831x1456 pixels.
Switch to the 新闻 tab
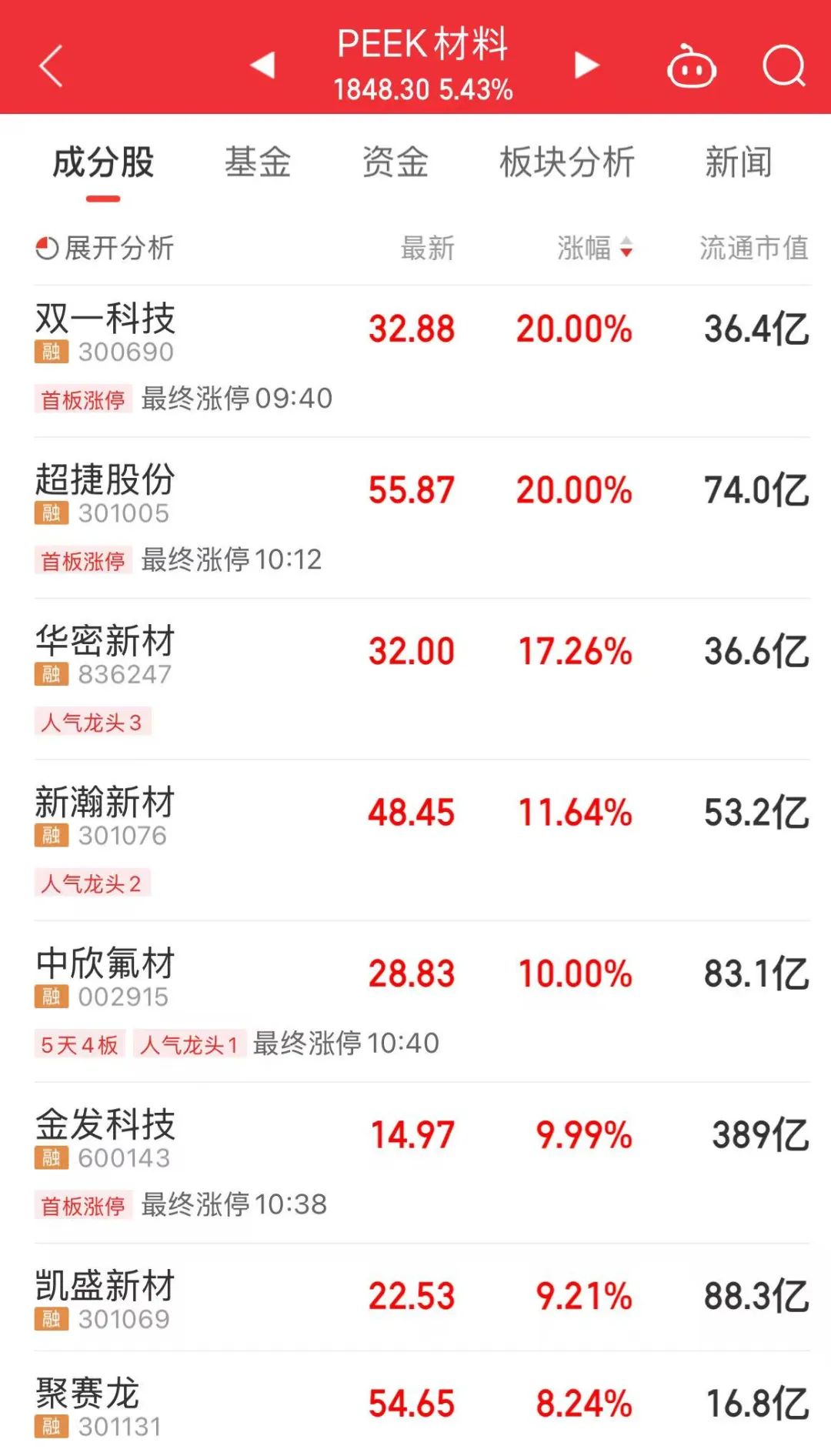(x=739, y=162)
